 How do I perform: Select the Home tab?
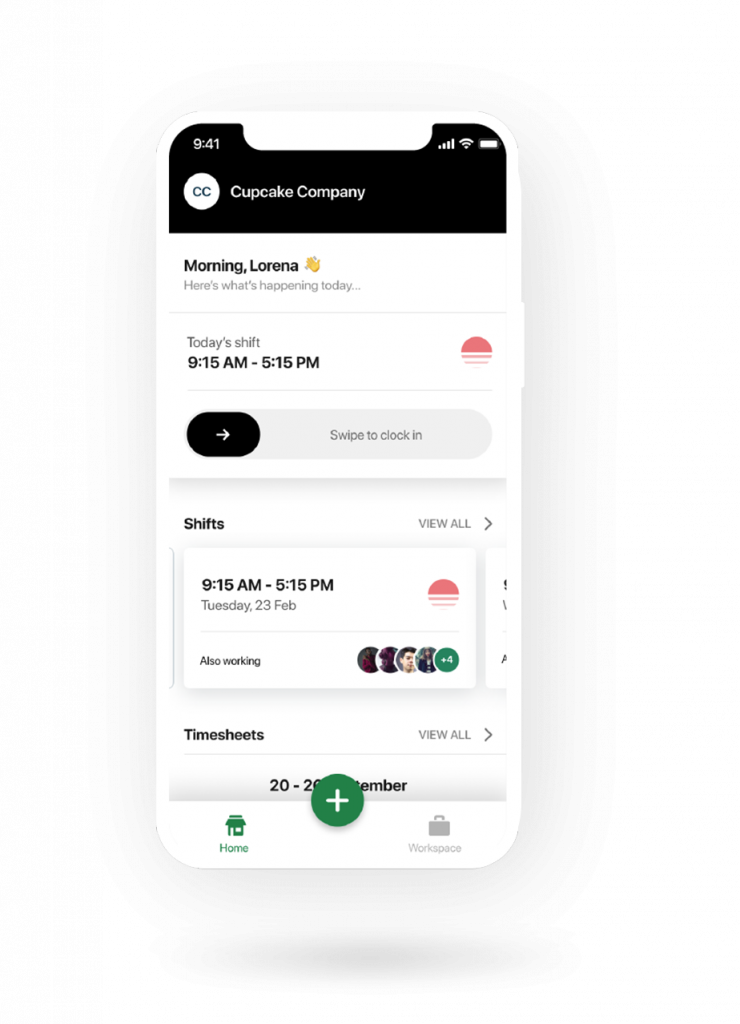[x=234, y=834]
